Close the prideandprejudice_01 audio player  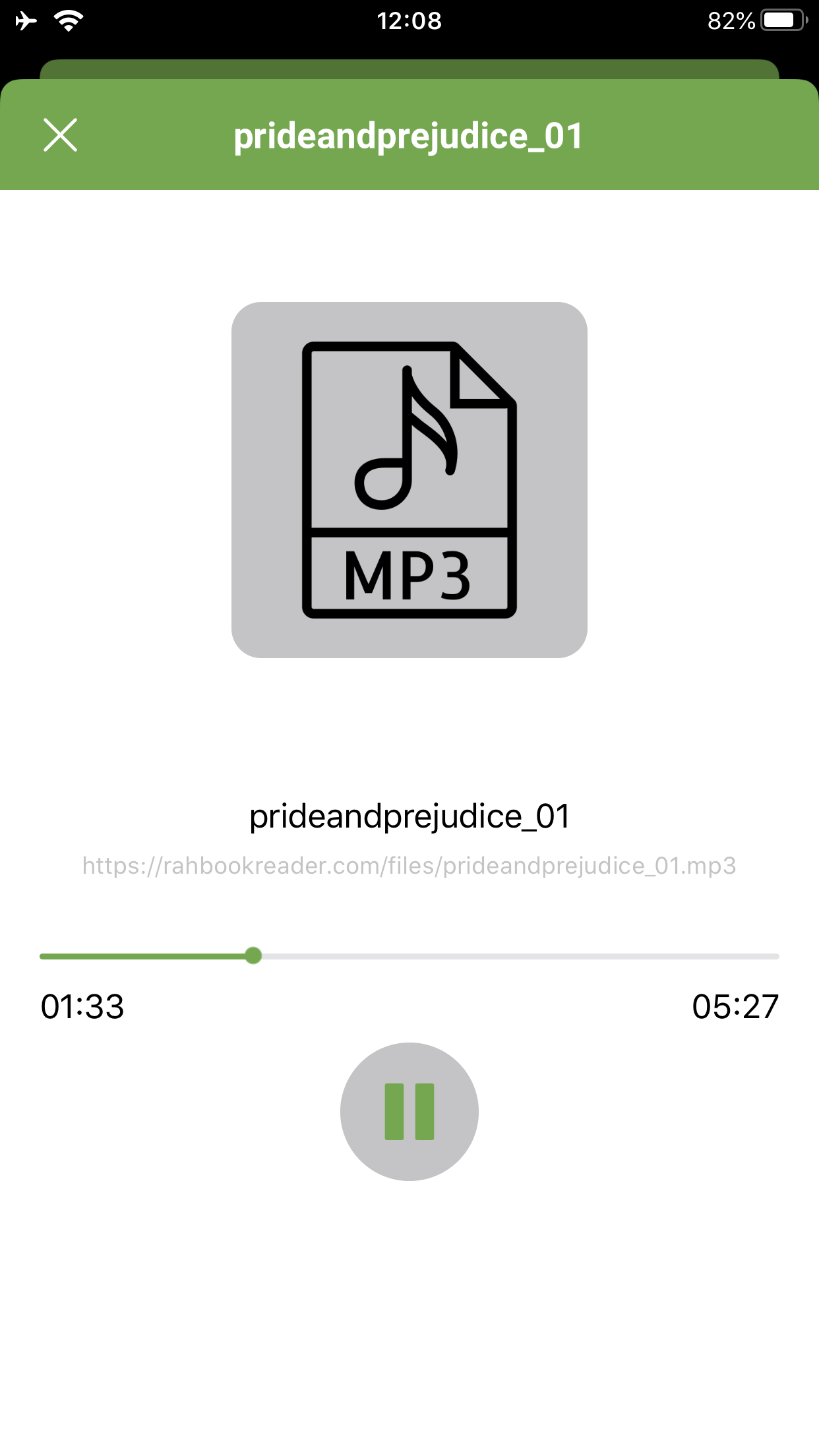(x=60, y=135)
